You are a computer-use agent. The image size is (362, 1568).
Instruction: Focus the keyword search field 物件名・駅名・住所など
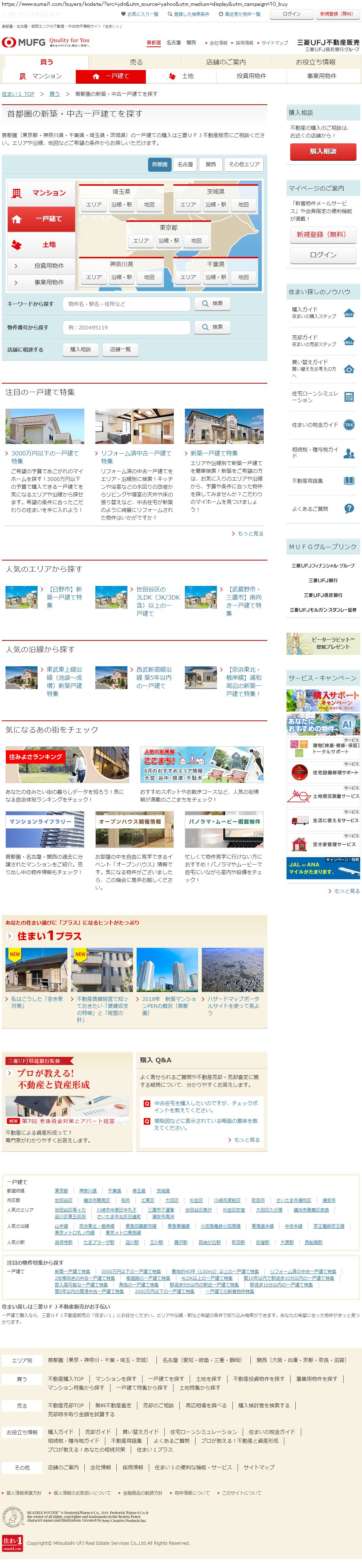(x=127, y=304)
